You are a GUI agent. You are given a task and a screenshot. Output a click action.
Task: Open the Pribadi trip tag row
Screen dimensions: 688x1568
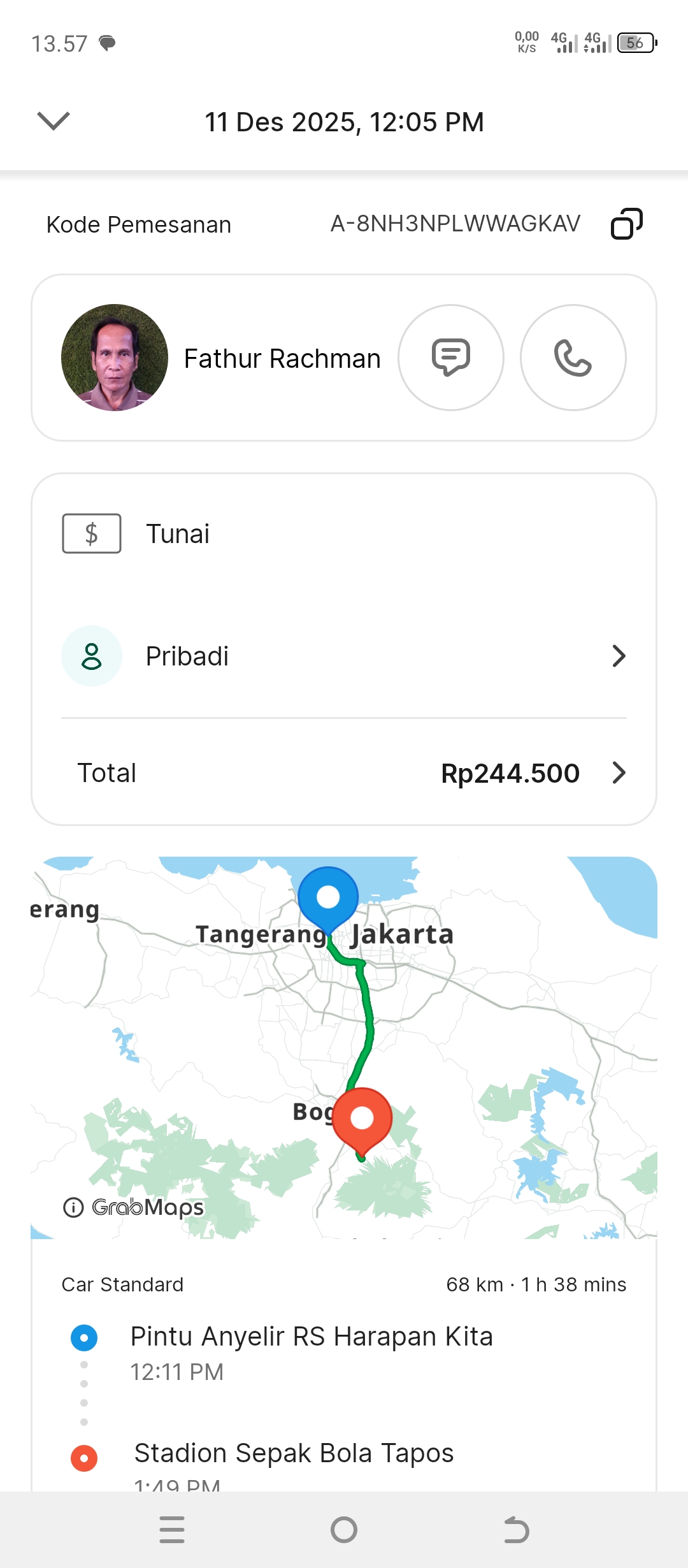(x=344, y=656)
